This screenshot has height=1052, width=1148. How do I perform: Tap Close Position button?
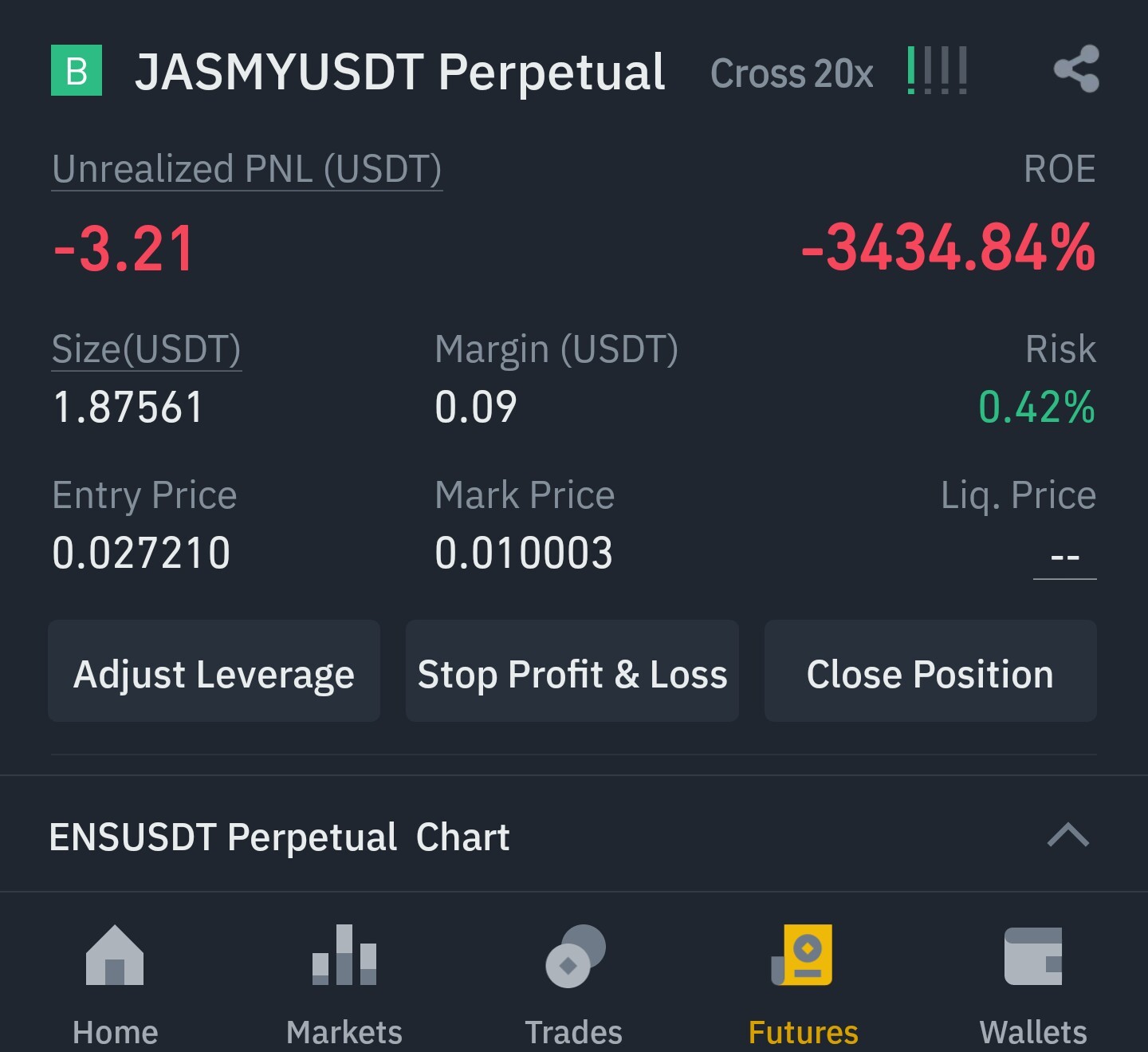(930, 671)
